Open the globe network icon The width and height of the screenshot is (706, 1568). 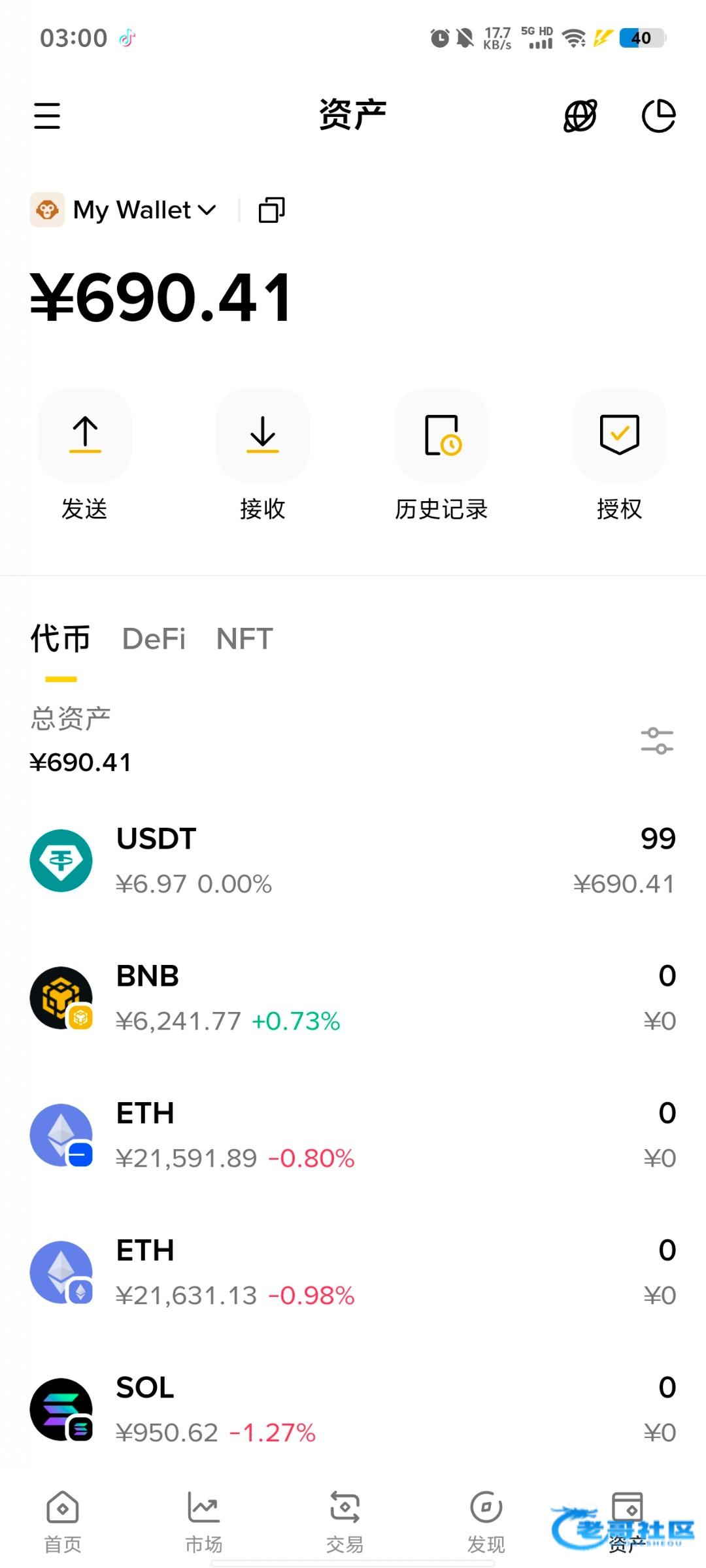580,116
